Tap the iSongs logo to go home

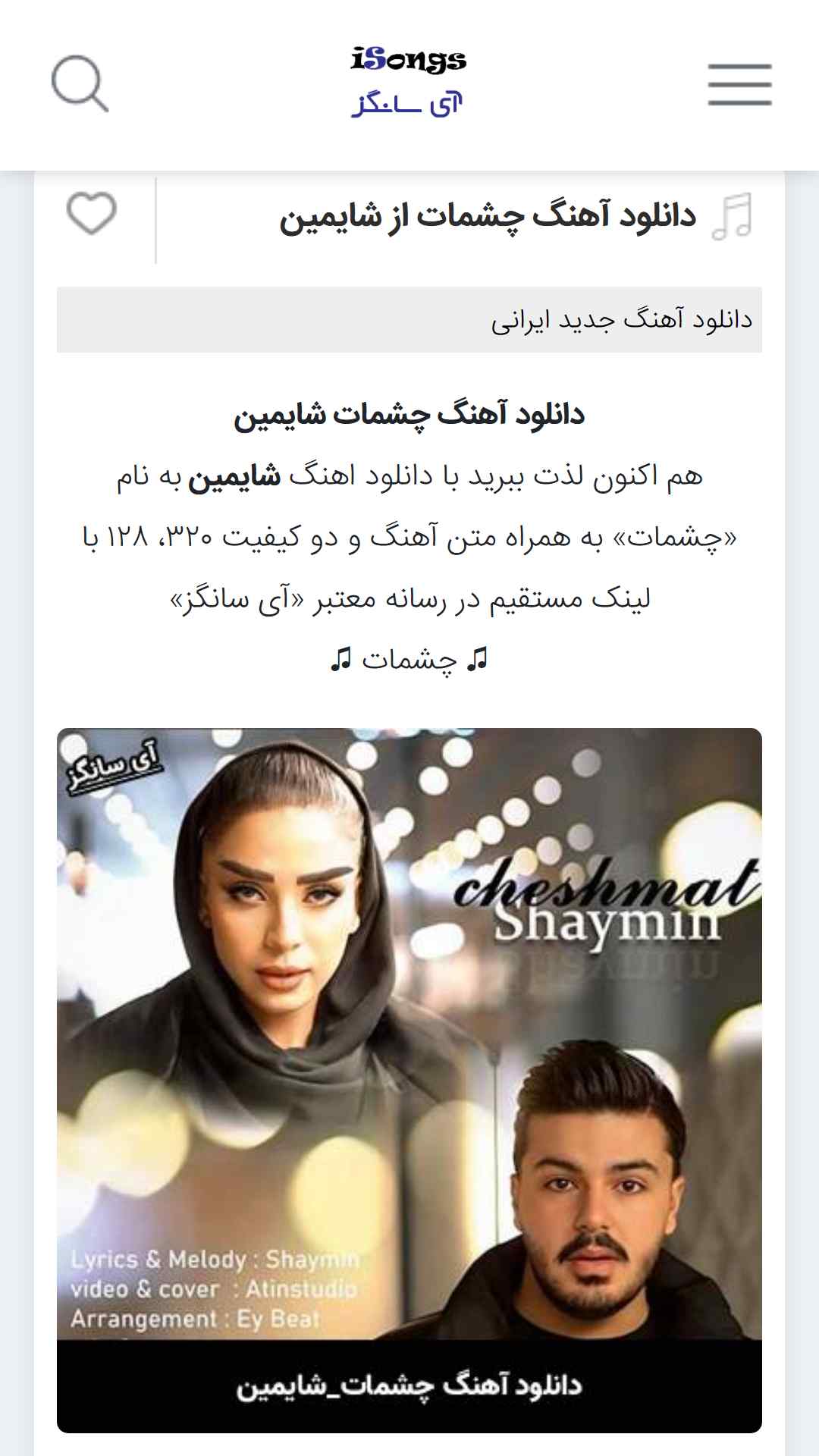pyautogui.click(x=408, y=82)
